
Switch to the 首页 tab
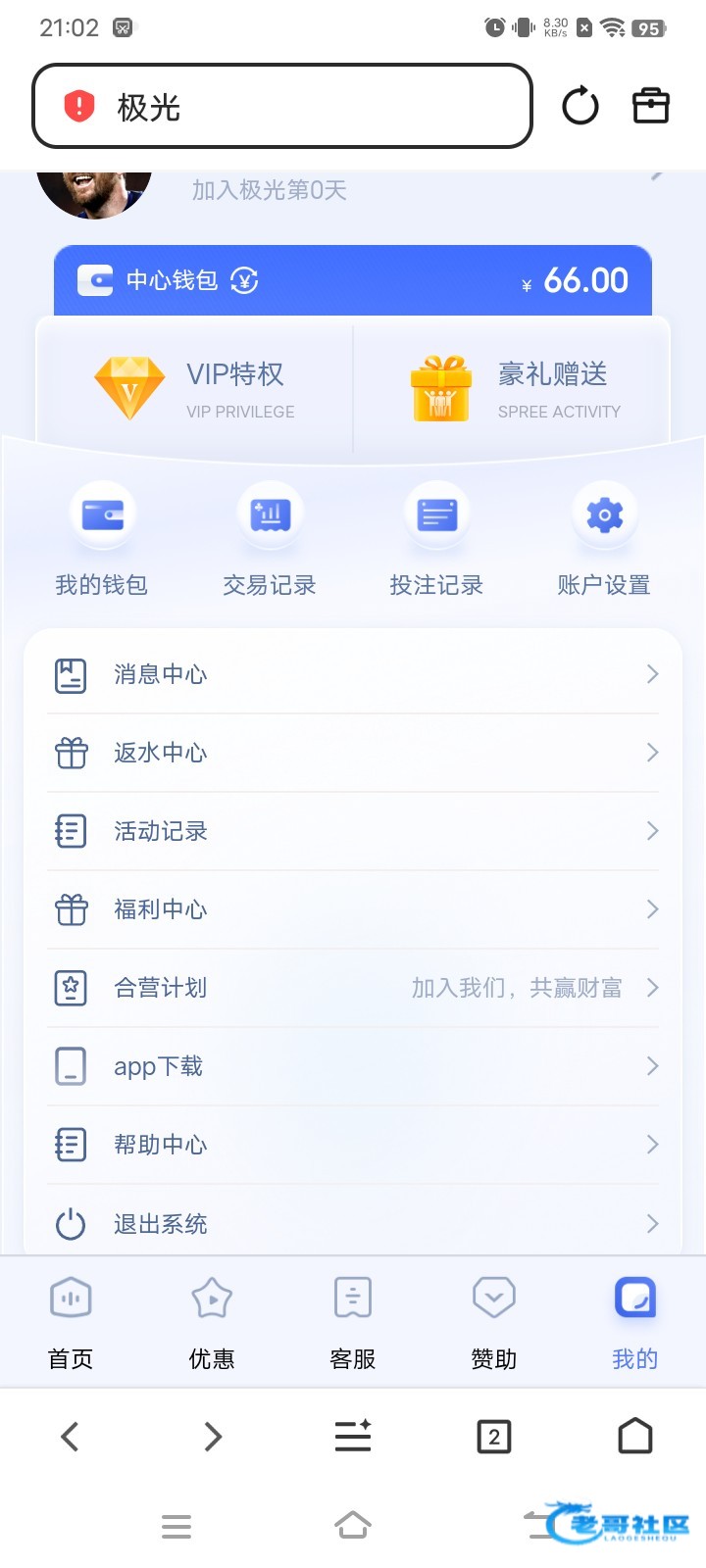tap(71, 1321)
